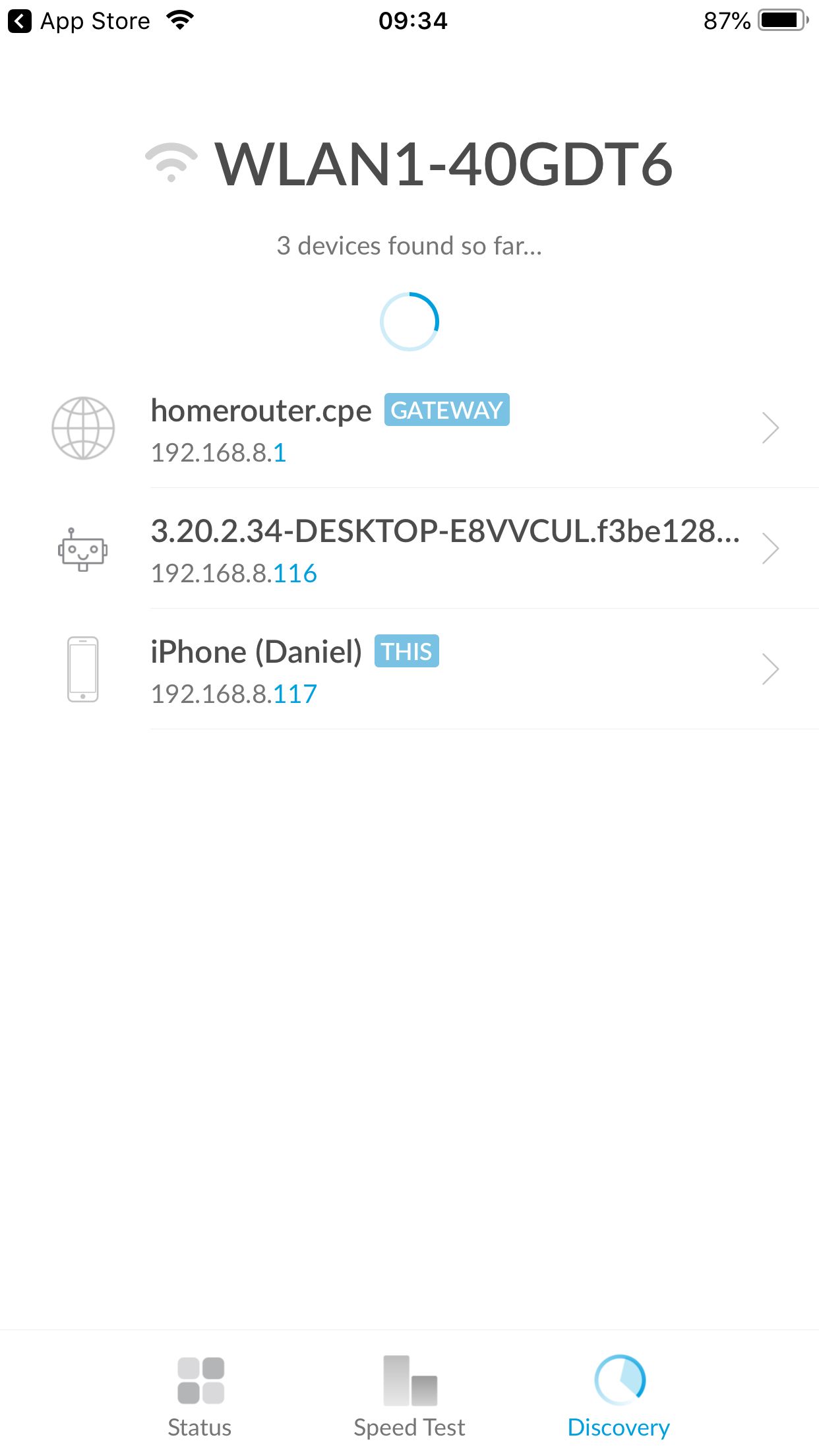
Task: Return to the App Store via back arrow
Action: (78, 21)
